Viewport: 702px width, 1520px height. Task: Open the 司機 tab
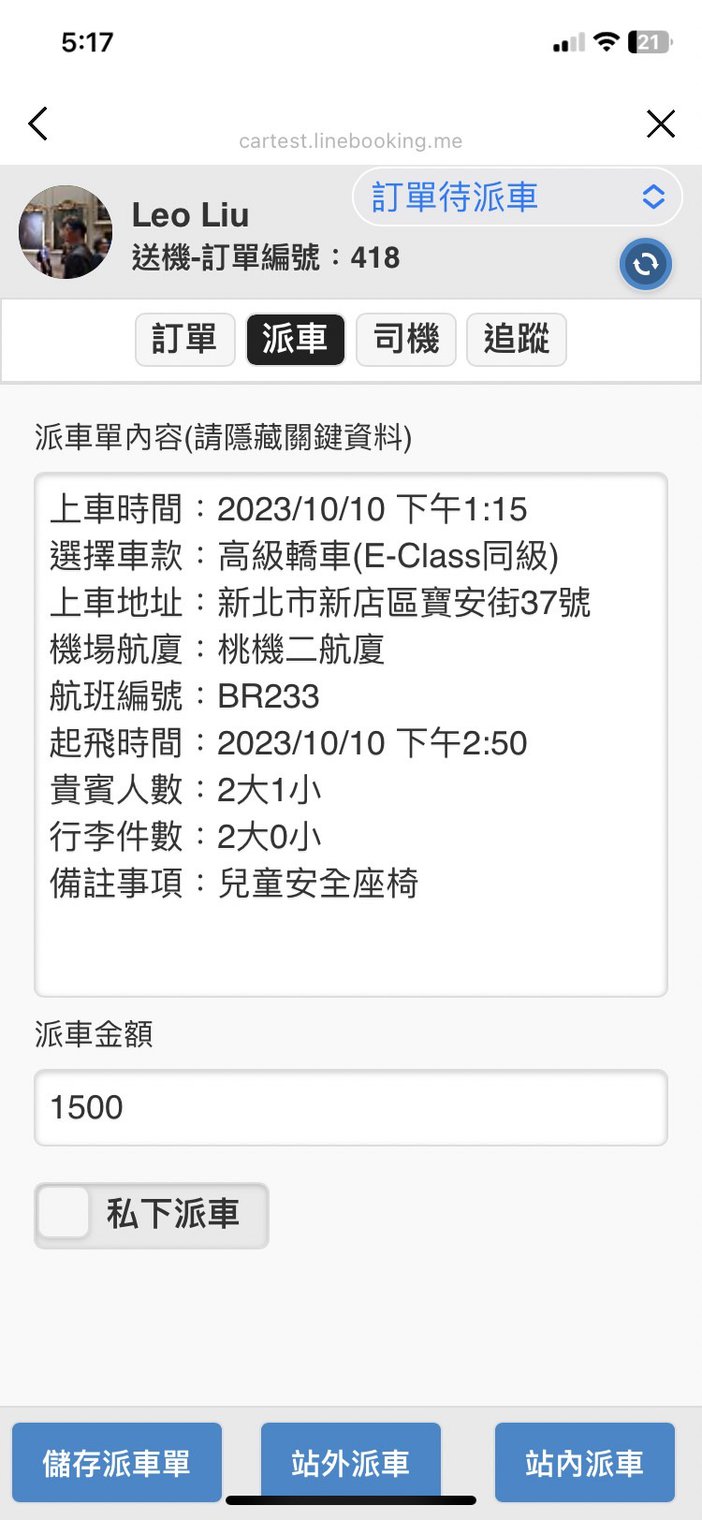click(406, 340)
